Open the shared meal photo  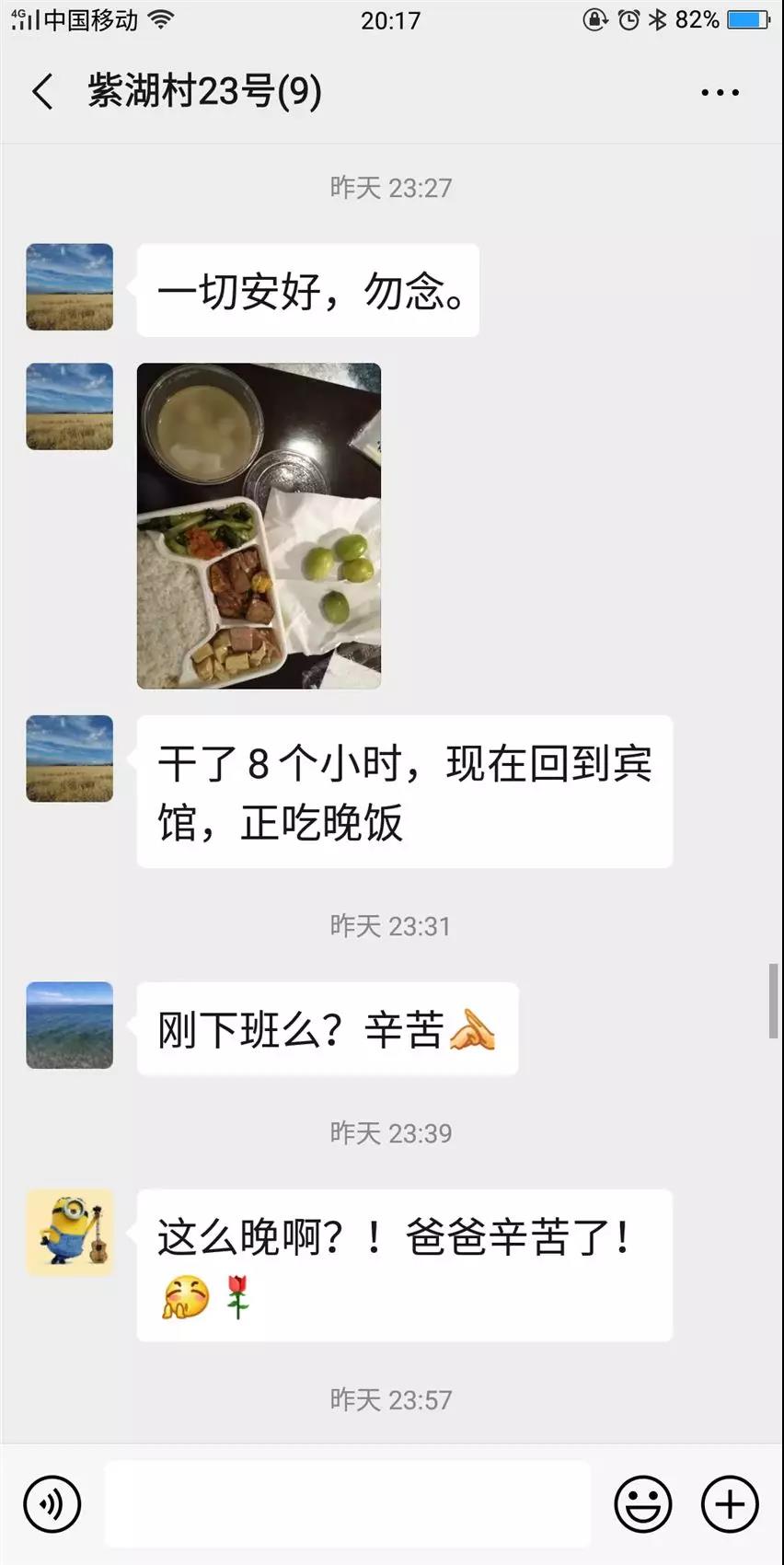pyautogui.click(x=259, y=526)
